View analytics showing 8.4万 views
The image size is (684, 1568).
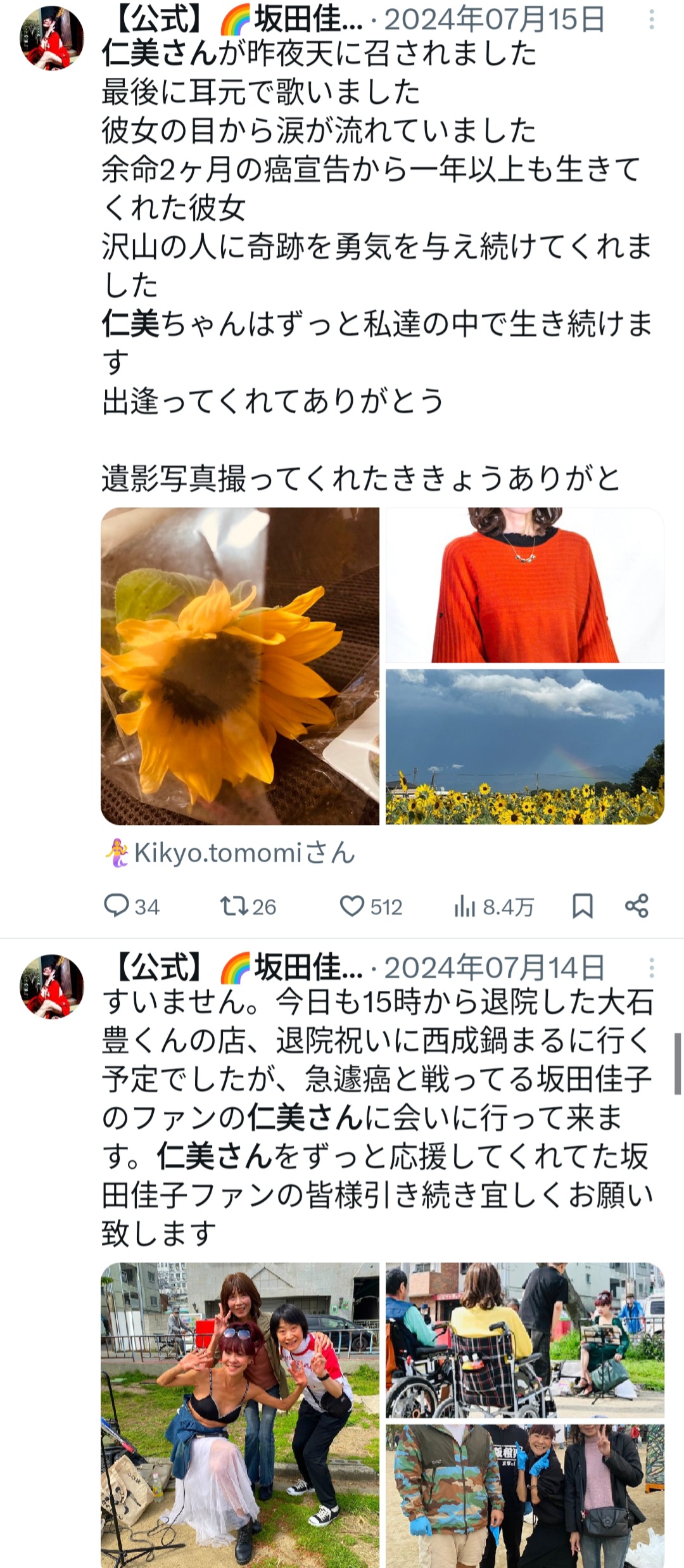493,907
